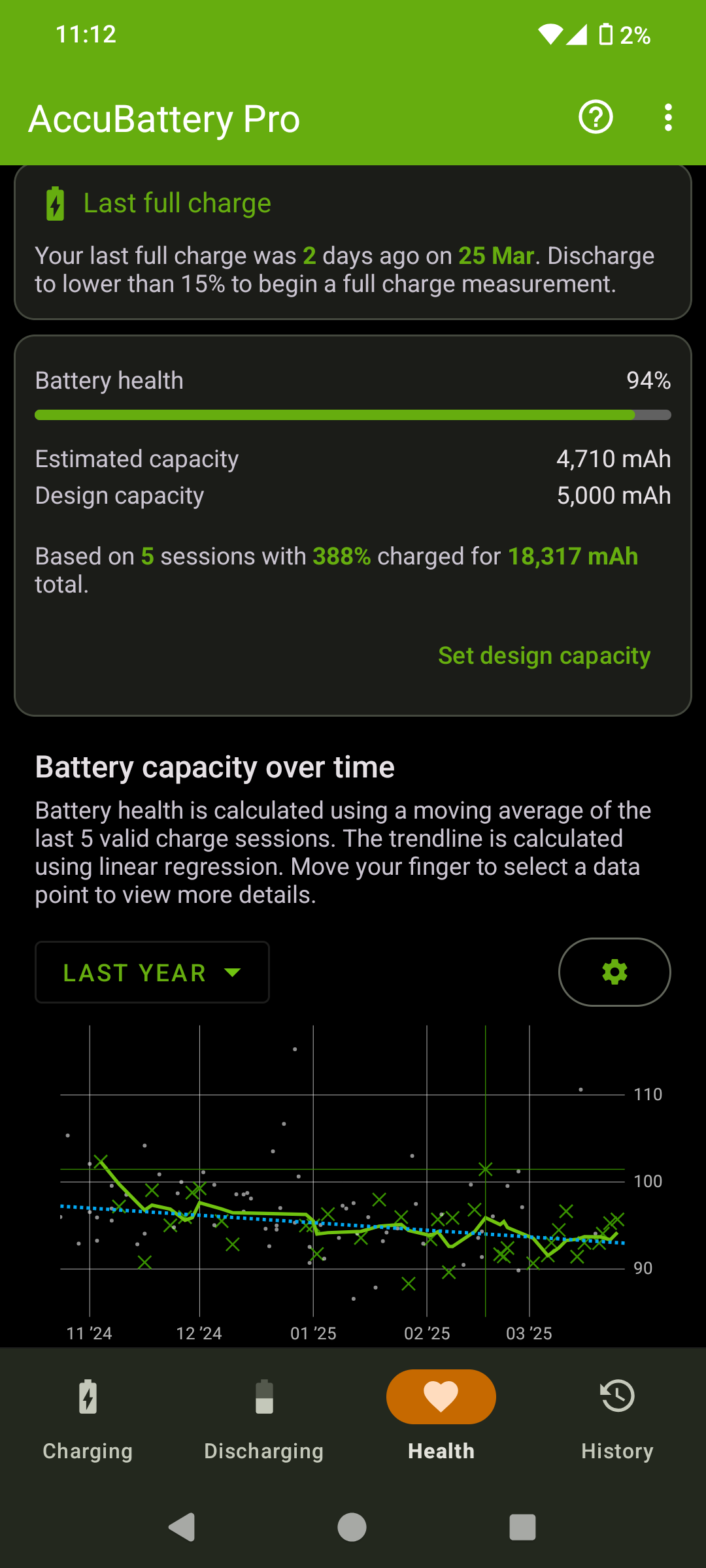Return to the home screen
The width and height of the screenshot is (706, 1568).
(x=352, y=1527)
